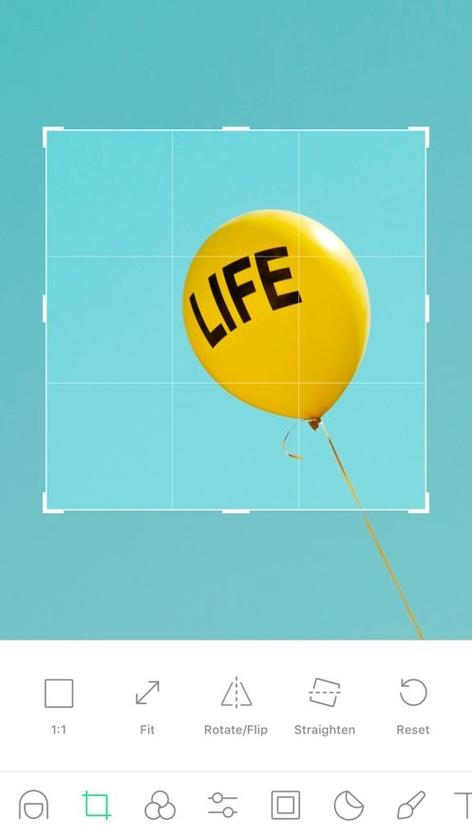Open the Rotate/Flip tool
Screen dimensions: 472x839
tap(236, 705)
